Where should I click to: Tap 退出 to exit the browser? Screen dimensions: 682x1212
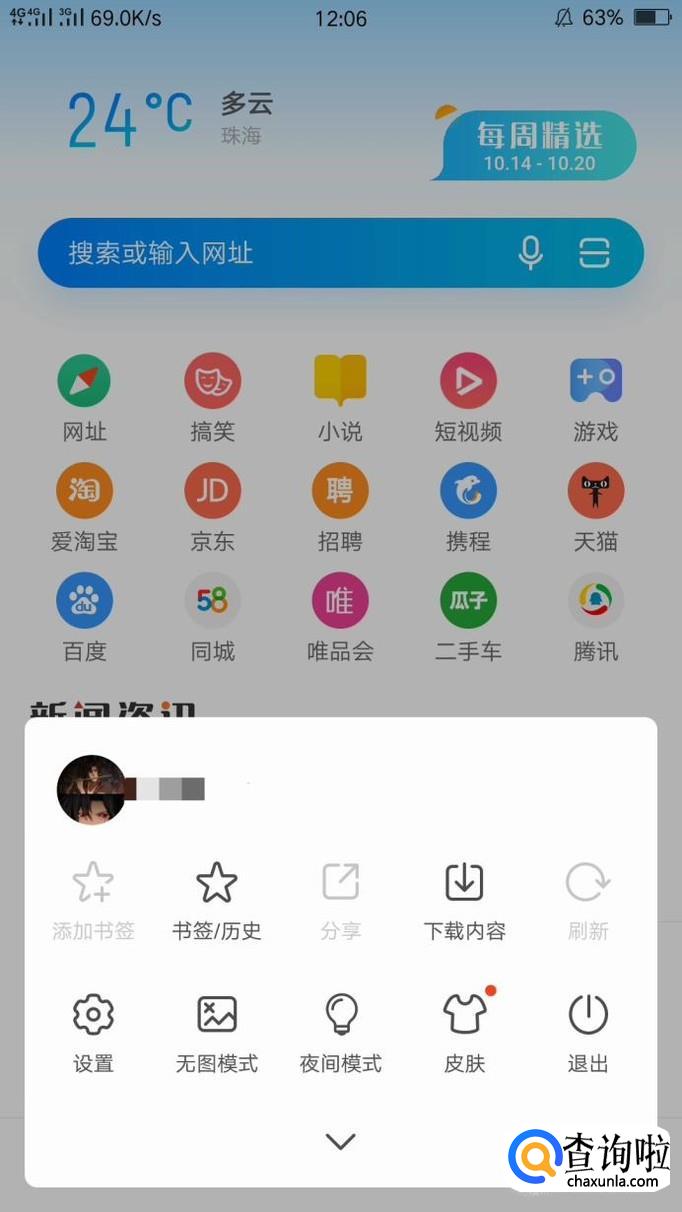[588, 1031]
